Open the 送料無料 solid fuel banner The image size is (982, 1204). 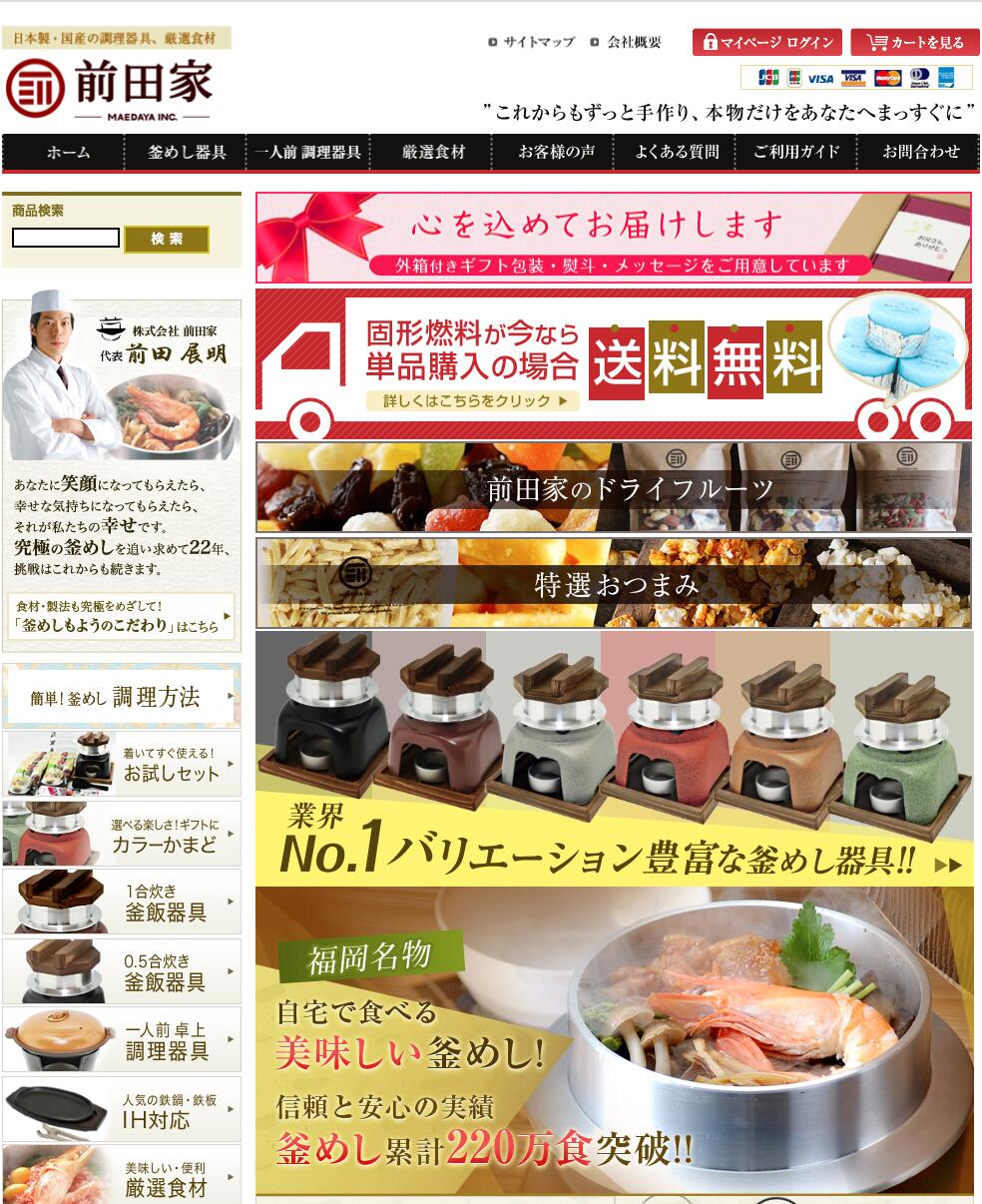click(x=613, y=364)
